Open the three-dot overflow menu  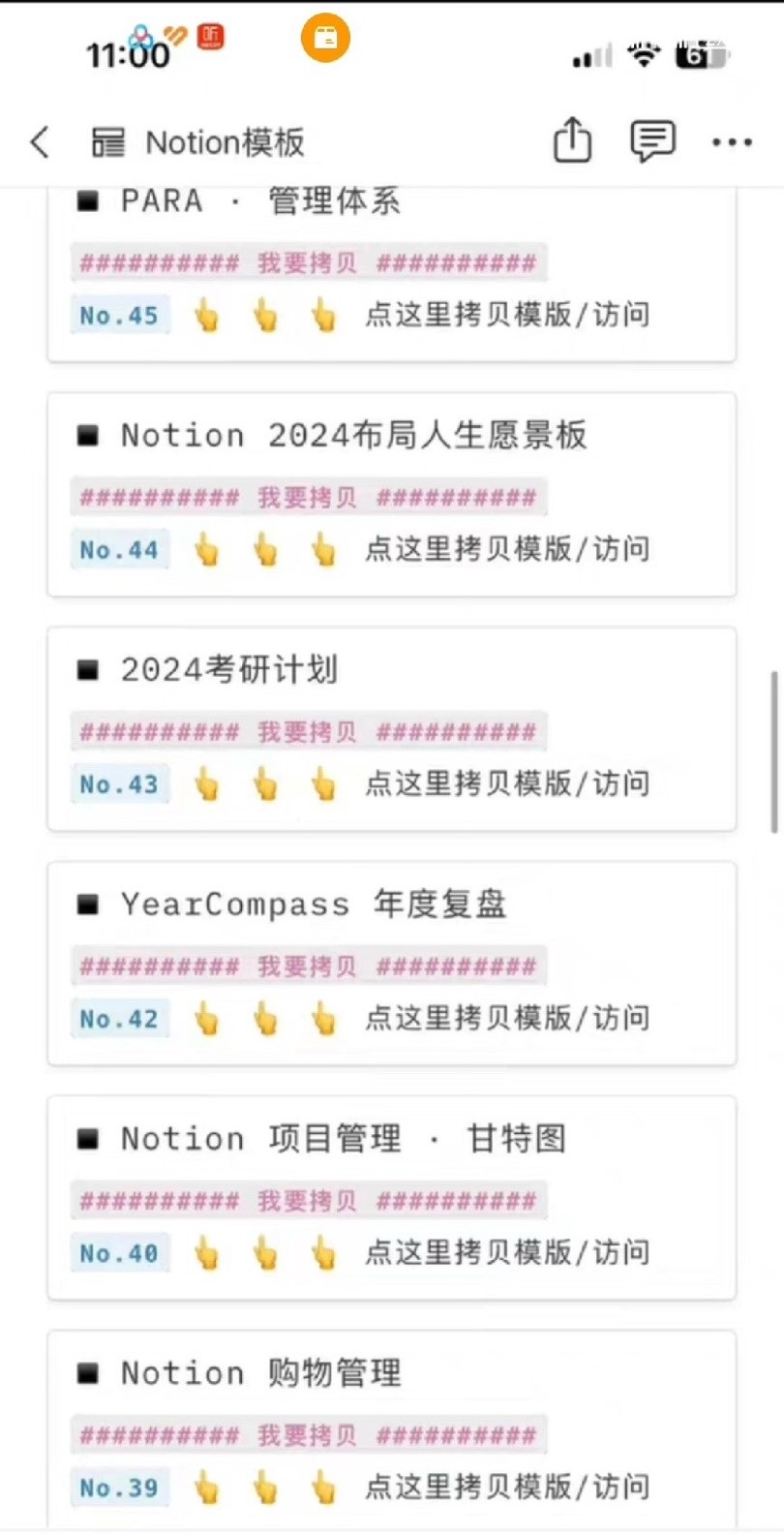(732, 142)
